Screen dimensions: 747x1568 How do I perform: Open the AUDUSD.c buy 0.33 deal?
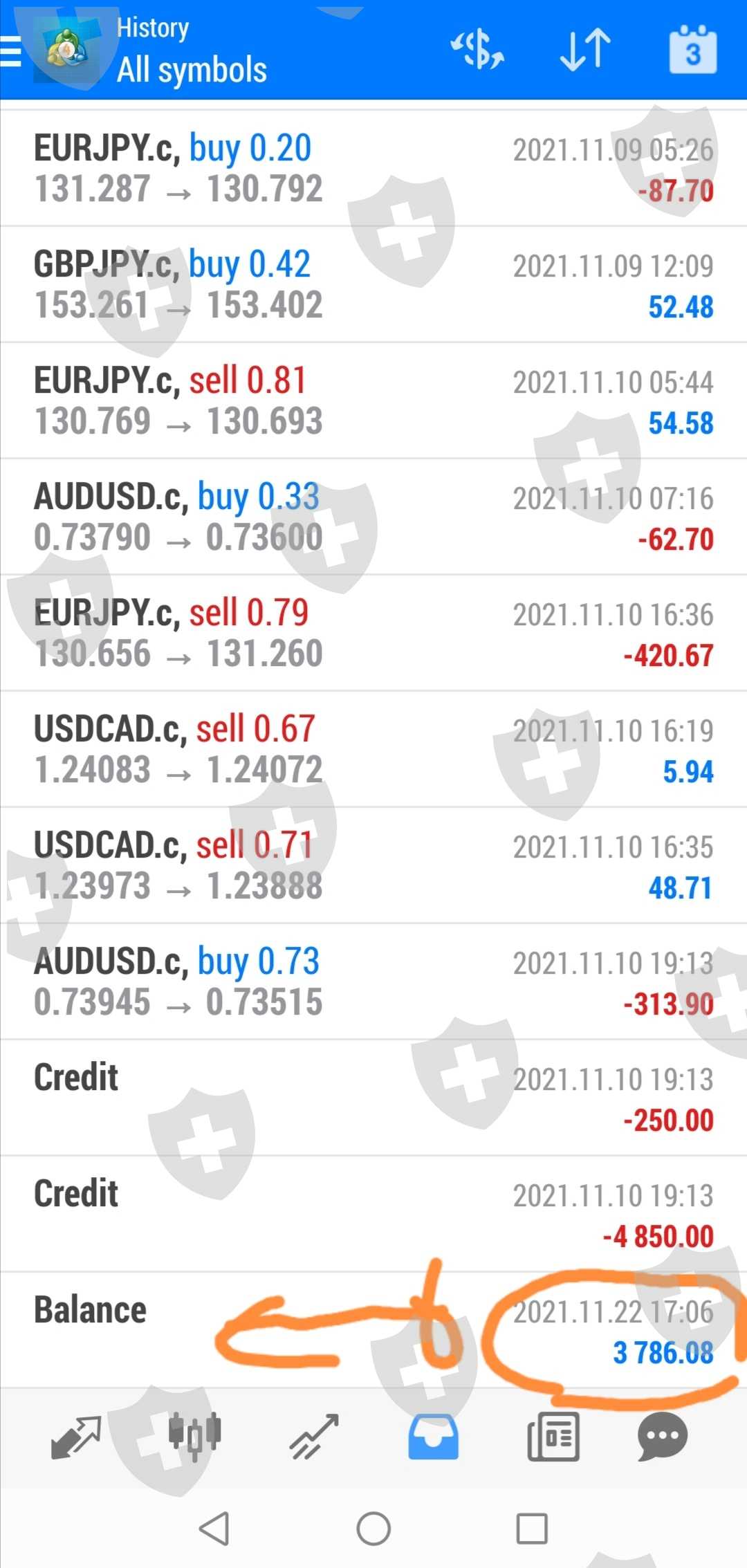coord(373,517)
